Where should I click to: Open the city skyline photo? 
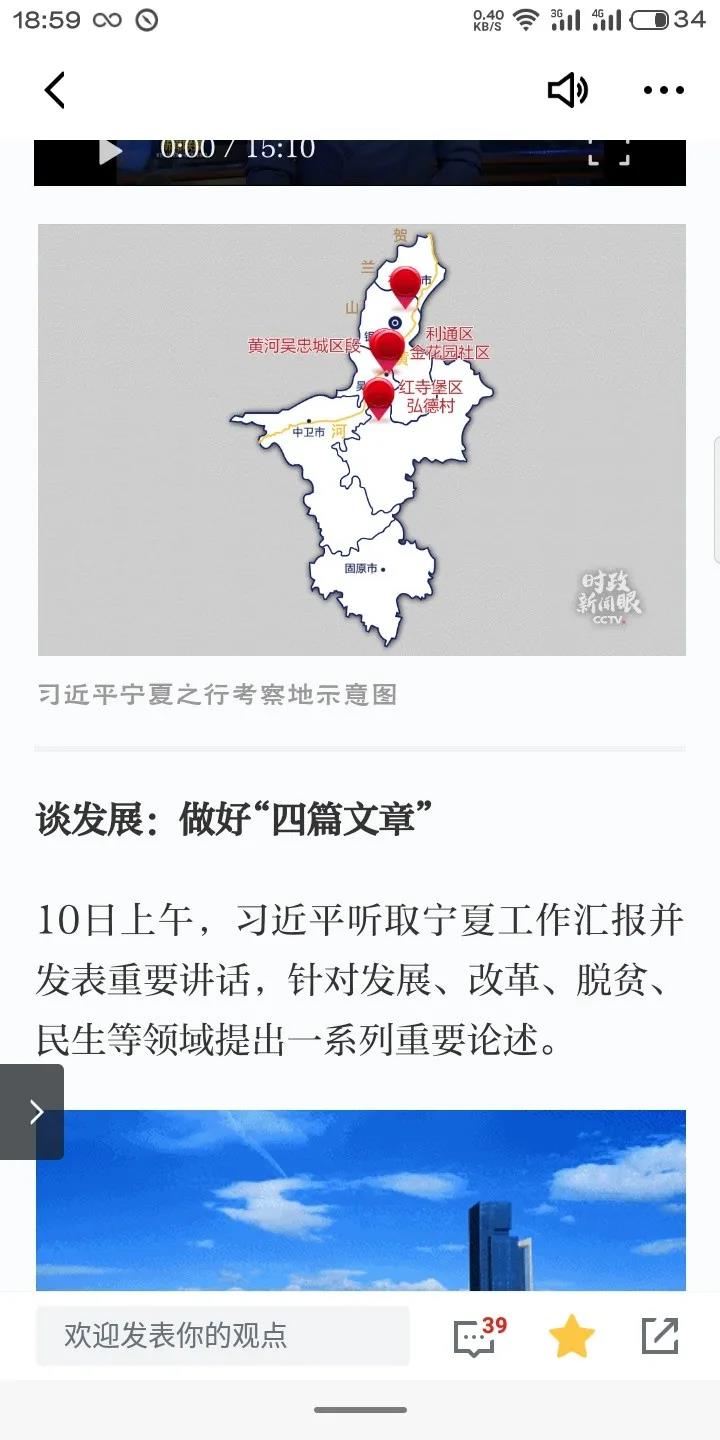coord(361,1200)
